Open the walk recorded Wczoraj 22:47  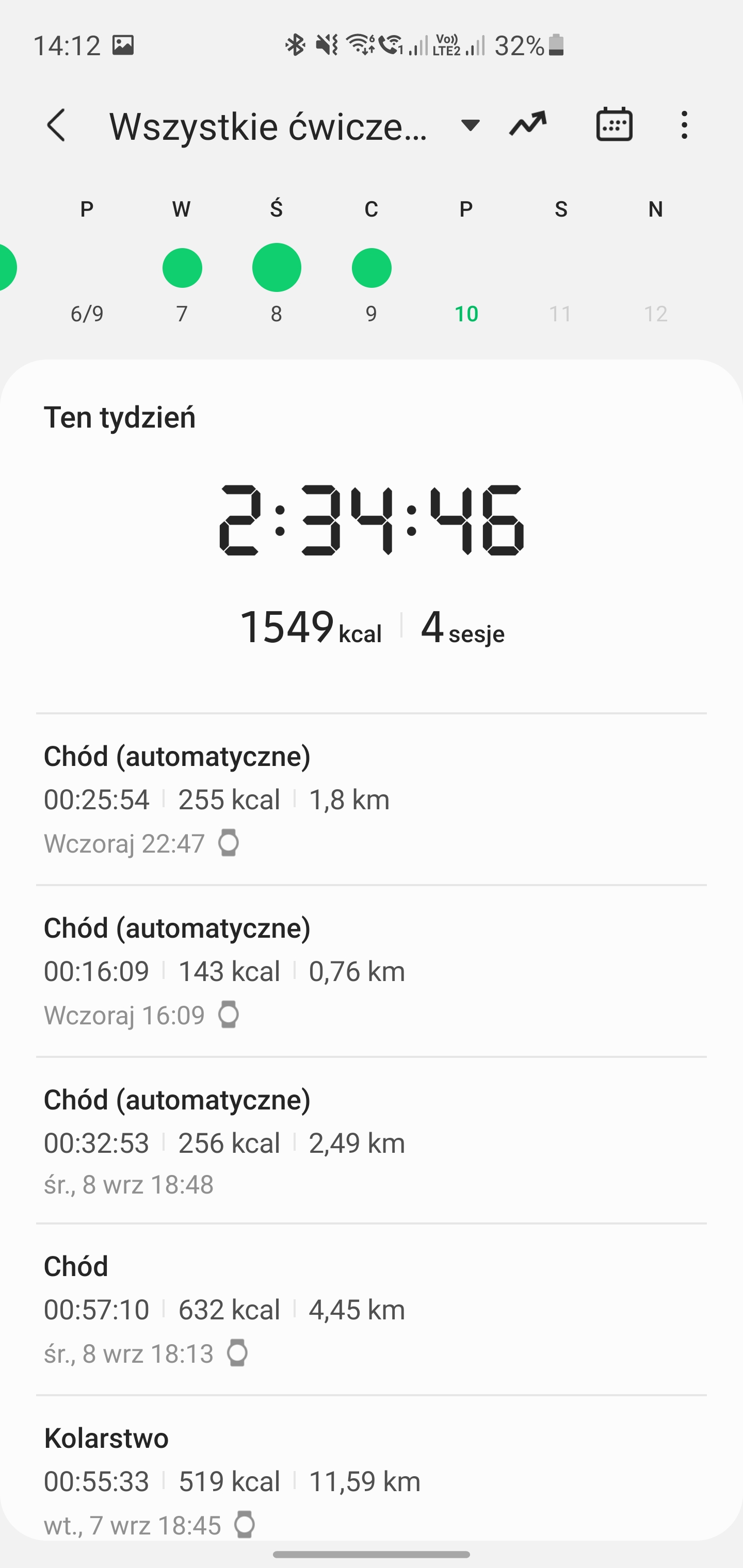click(372, 799)
